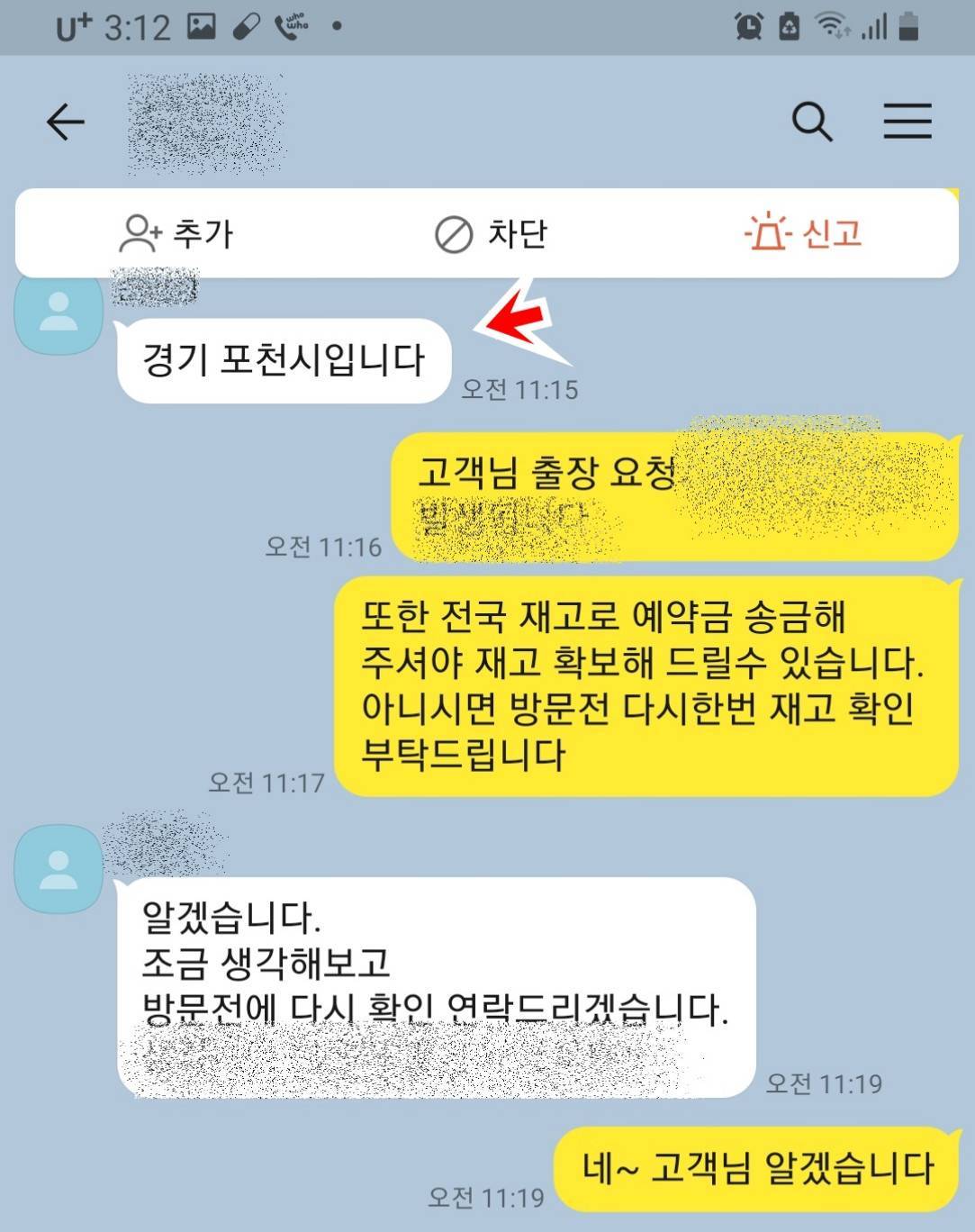Search within this chat
Image resolution: width=975 pixels, height=1232 pixels.
(x=811, y=122)
